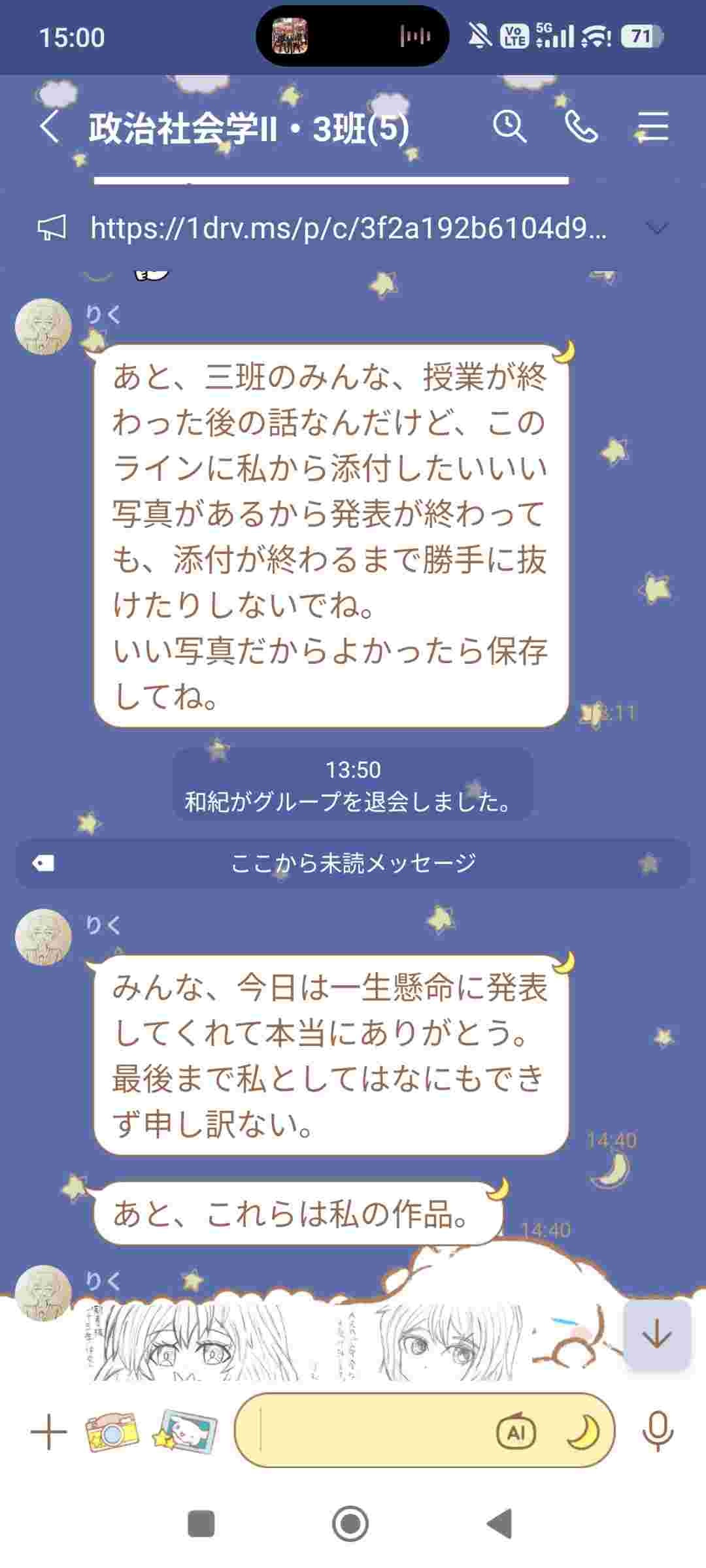The width and height of the screenshot is (706, 1568).
Task: Focus the message input field
Action: coord(373,1431)
